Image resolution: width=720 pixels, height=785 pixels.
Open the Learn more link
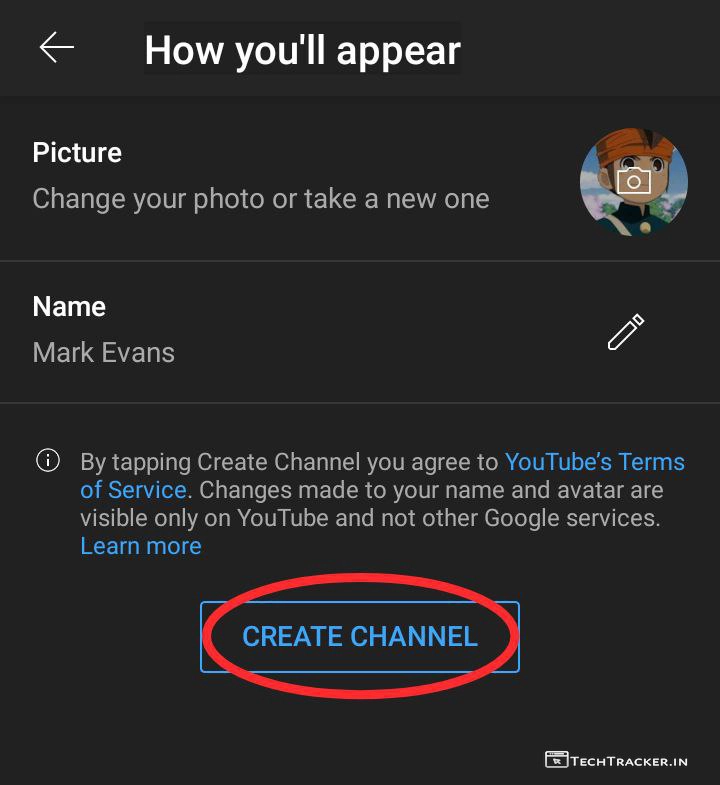[x=141, y=546]
